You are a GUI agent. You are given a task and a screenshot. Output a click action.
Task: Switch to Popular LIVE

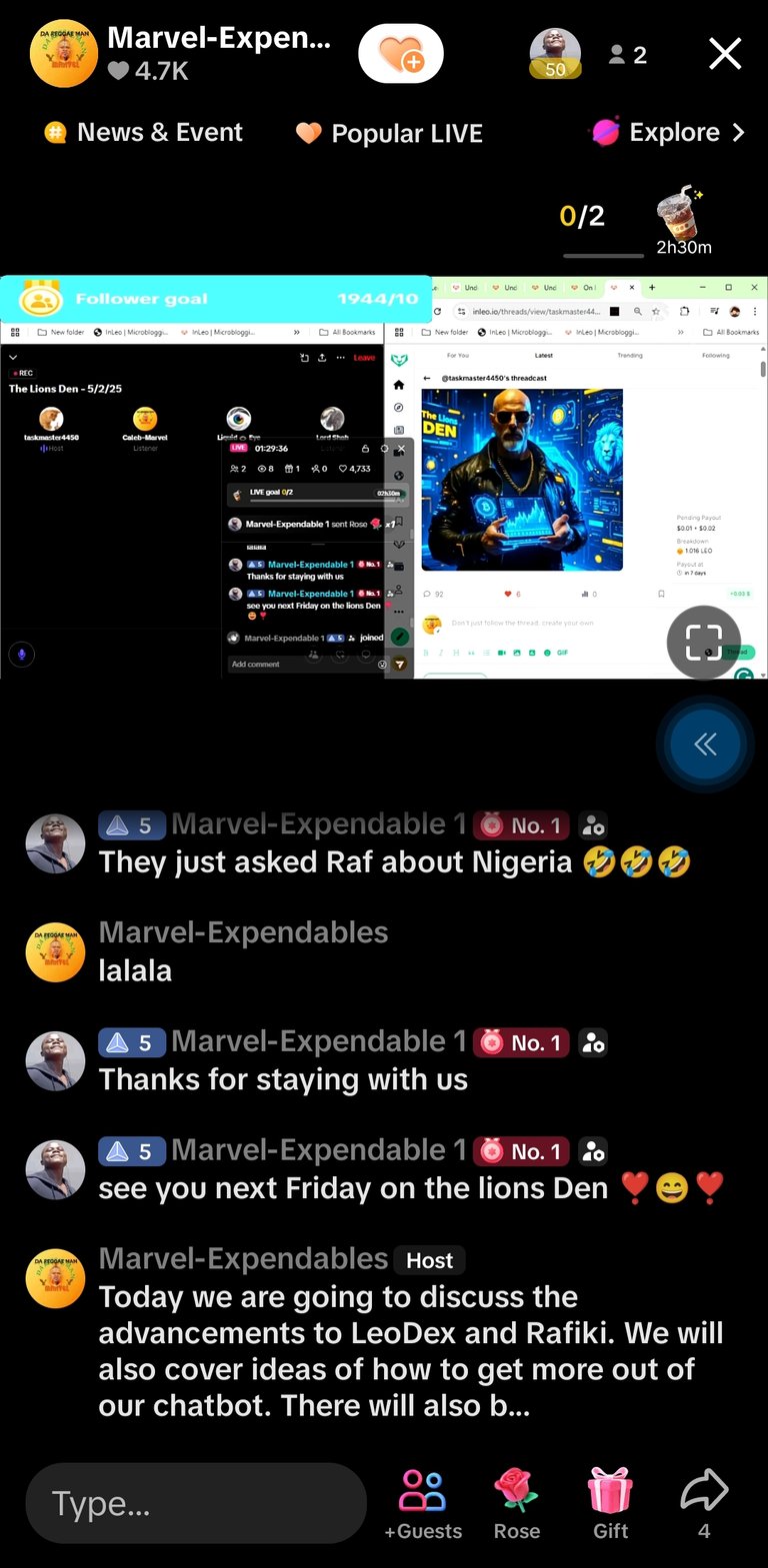point(390,133)
